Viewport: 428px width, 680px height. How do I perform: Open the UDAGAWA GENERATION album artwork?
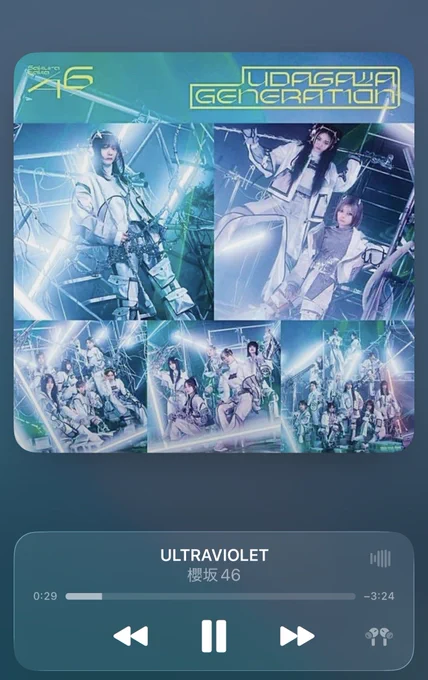click(x=214, y=252)
